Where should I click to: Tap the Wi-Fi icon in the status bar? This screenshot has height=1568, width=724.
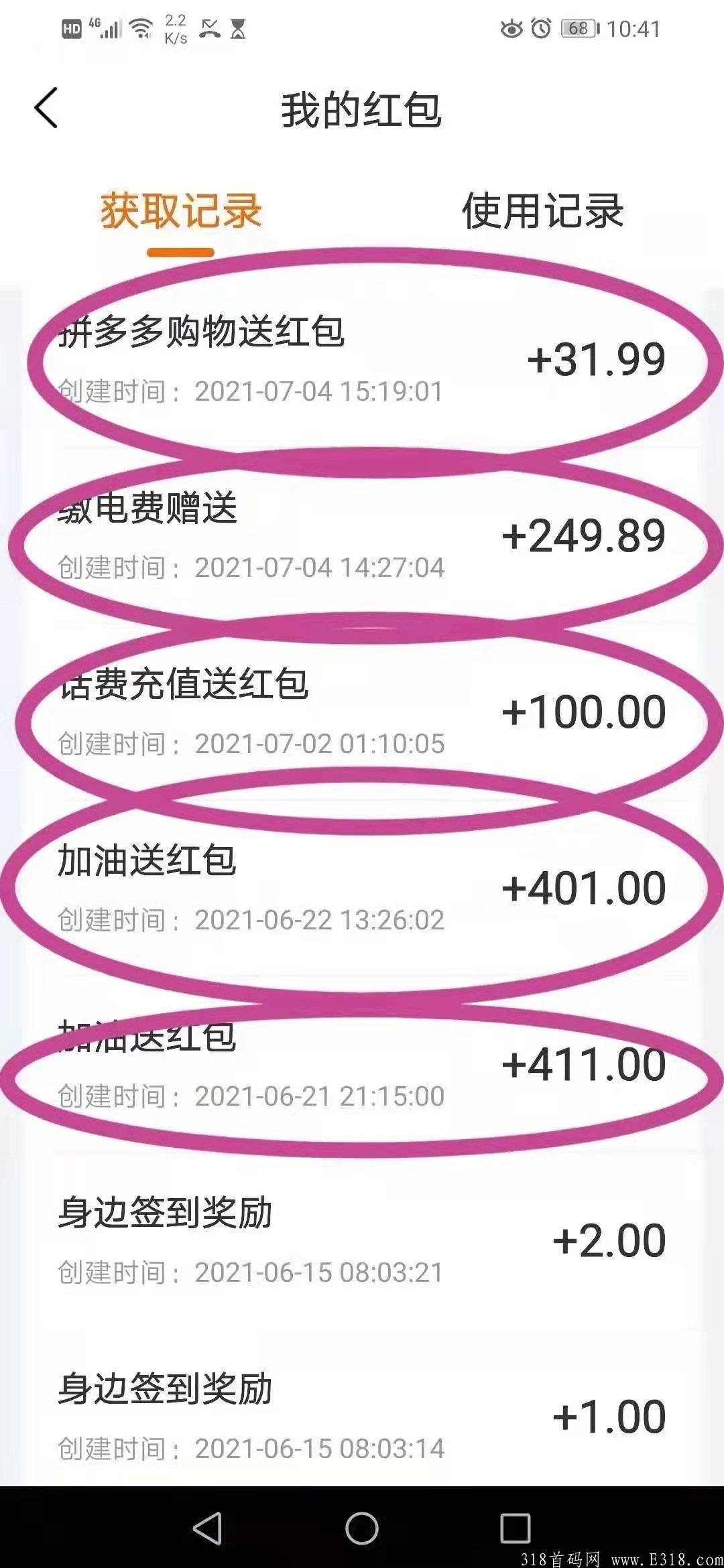click(141, 28)
